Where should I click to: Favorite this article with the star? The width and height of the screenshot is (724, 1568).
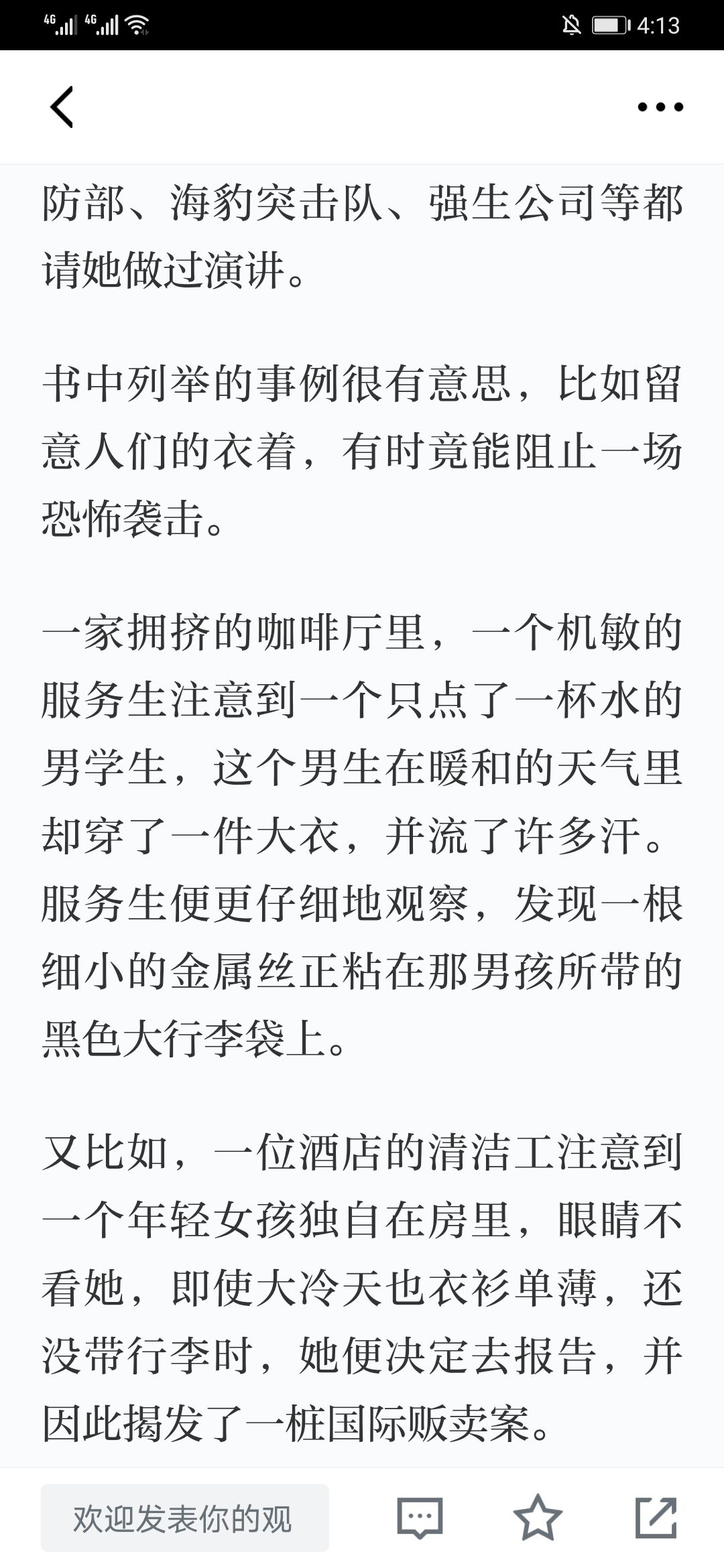(x=538, y=1517)
